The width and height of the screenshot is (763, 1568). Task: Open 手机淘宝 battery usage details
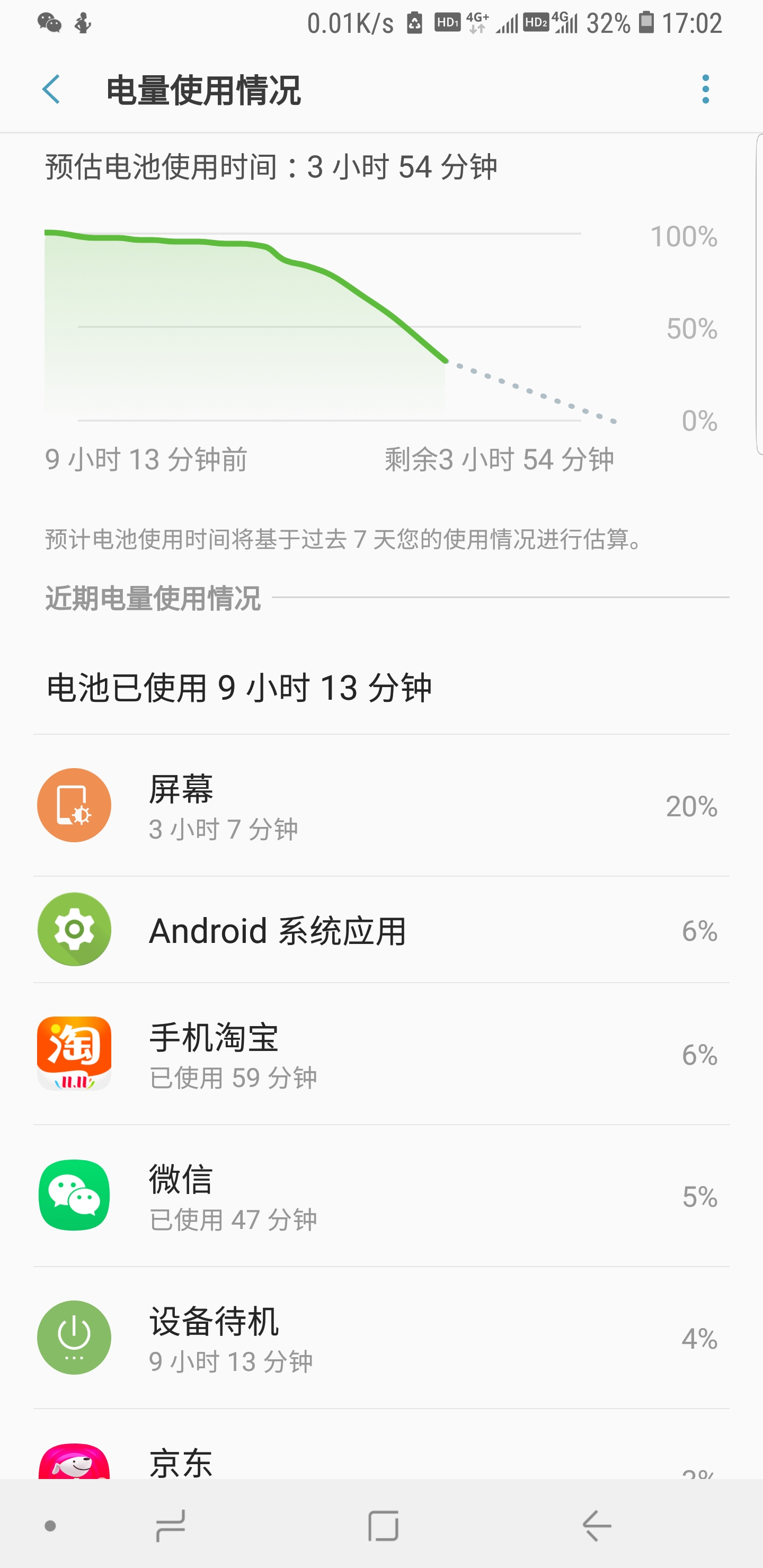point(381,1054)
